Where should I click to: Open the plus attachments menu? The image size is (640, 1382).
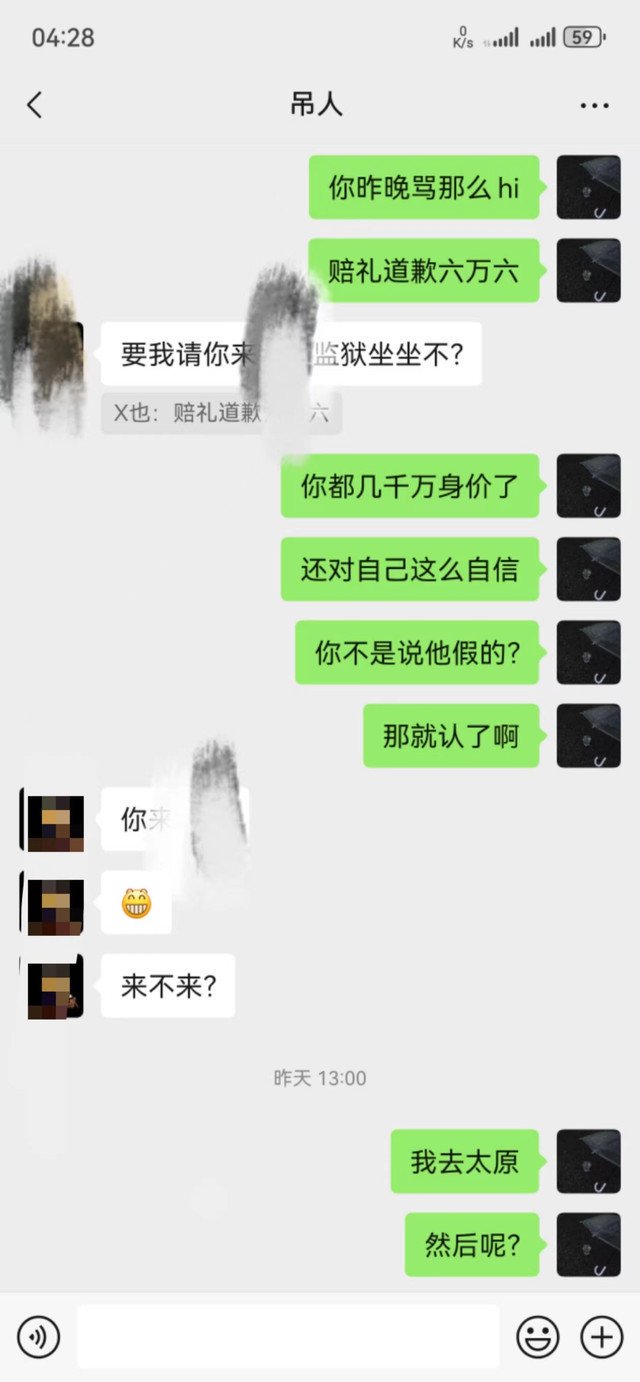pos(602,1337)
